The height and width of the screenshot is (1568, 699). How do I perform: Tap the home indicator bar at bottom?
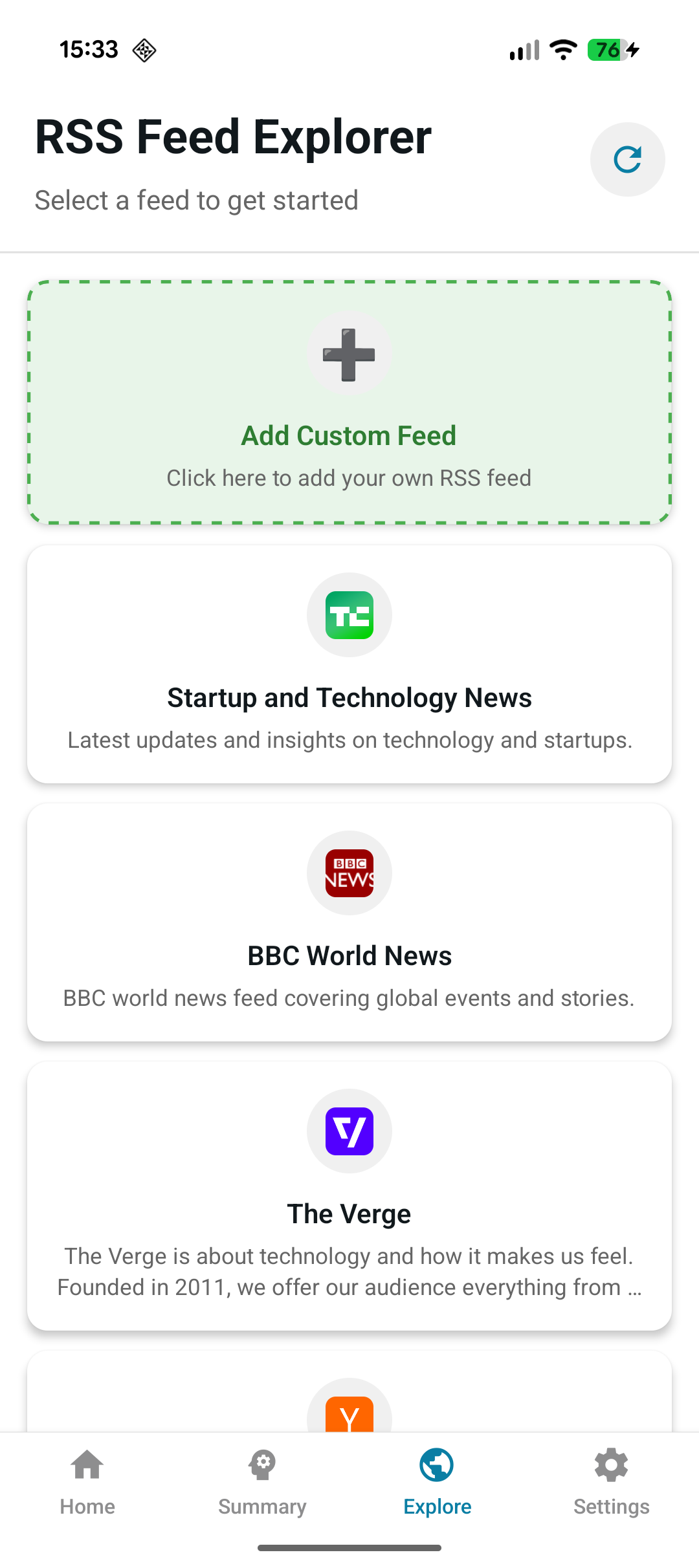(x=349, y=1547)
